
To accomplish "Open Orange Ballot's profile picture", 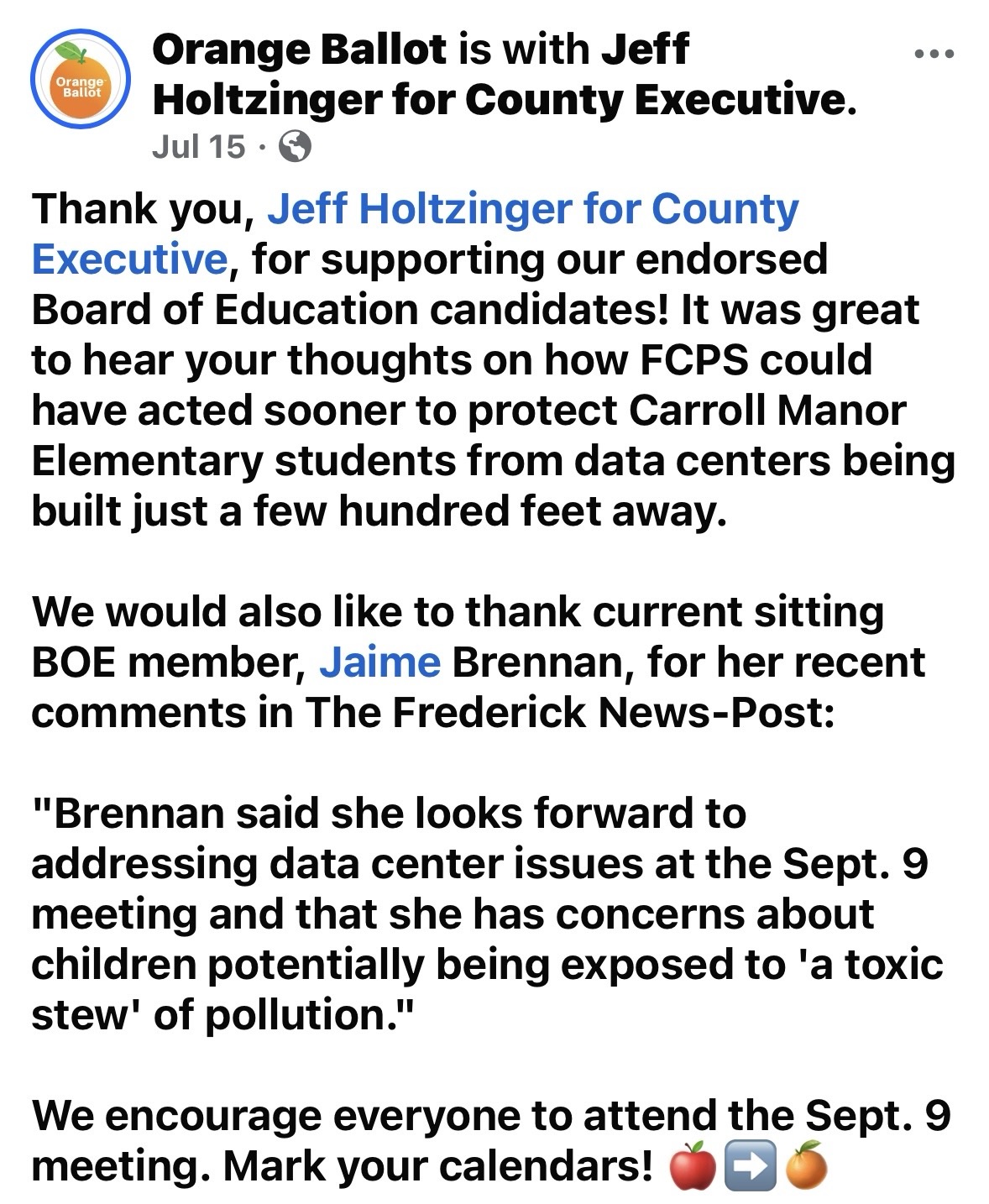I will point(81,81).
